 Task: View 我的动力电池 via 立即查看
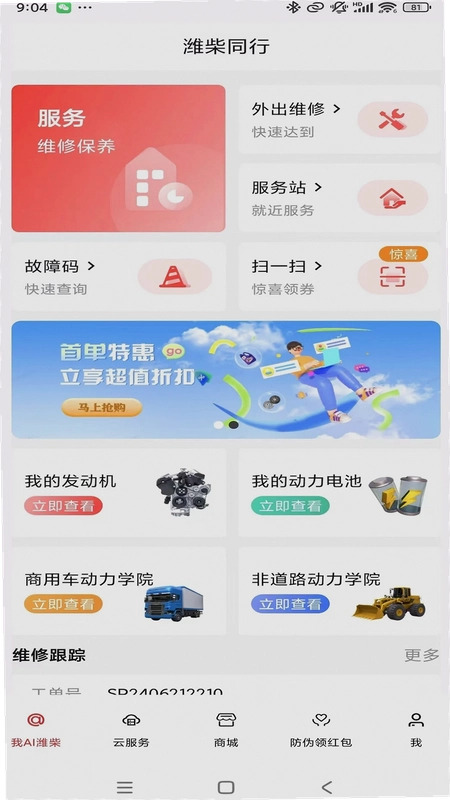click(x=290, y=506)
